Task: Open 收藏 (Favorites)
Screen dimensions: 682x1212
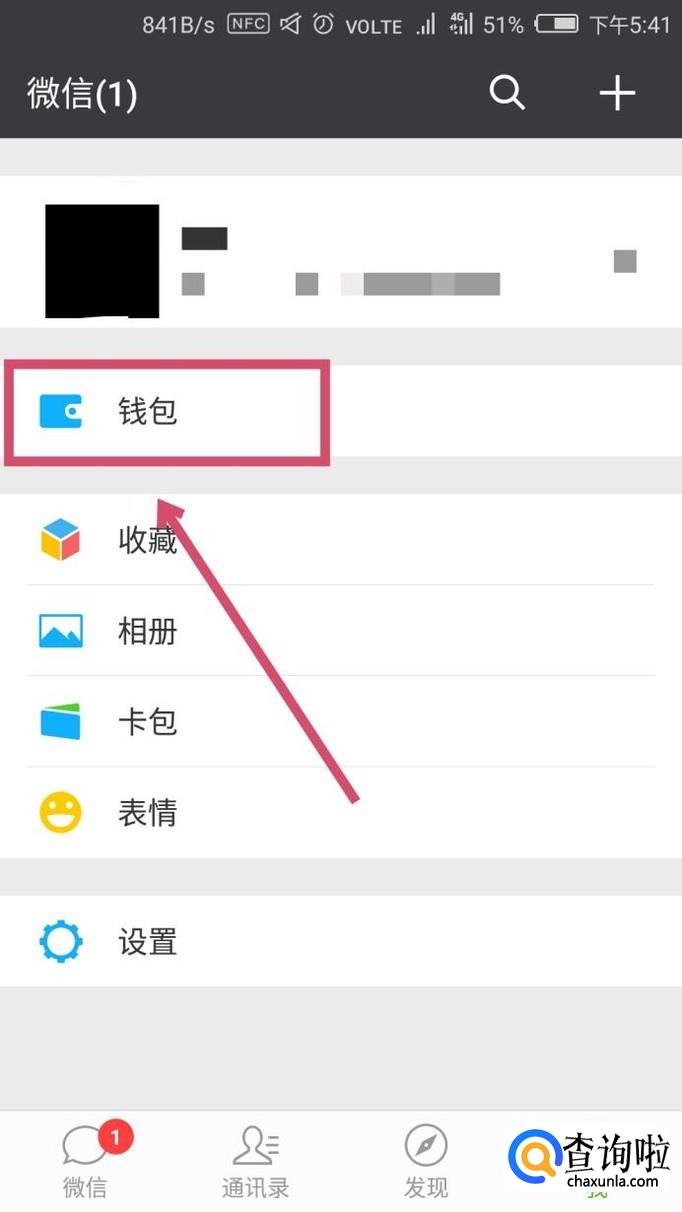Action: 341,540
